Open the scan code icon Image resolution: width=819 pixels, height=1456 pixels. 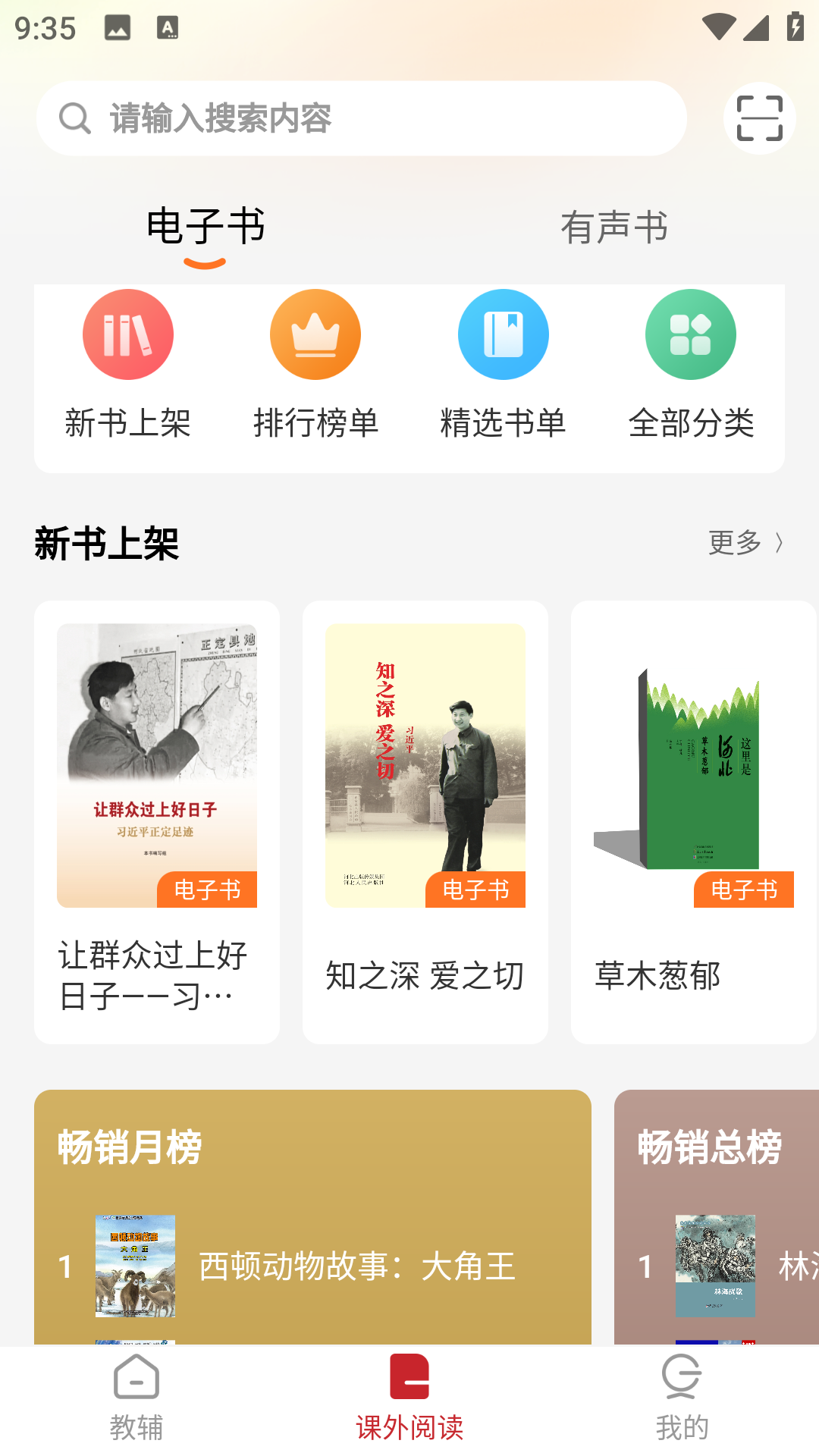coord(759,118)
